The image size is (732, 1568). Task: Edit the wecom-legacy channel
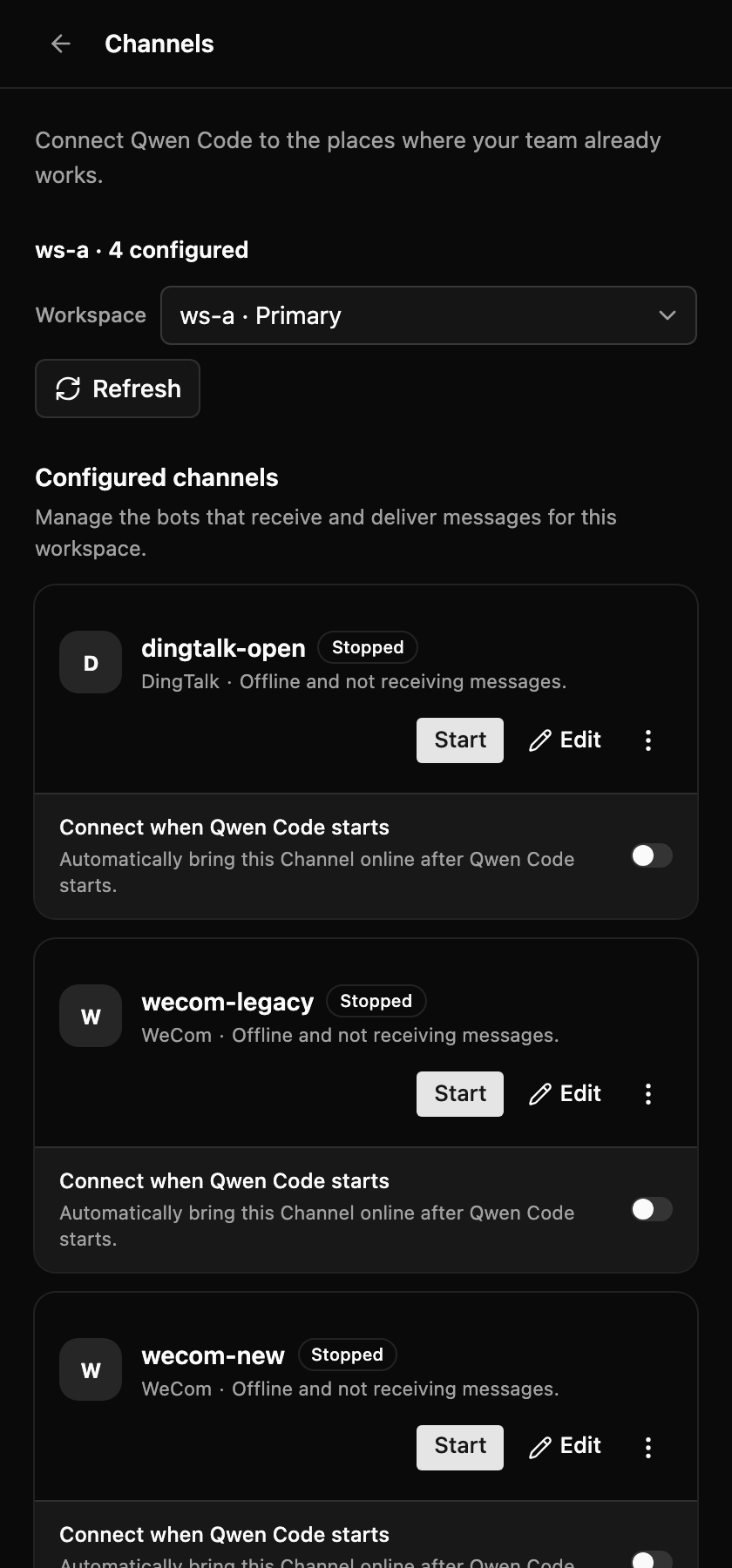pyautogui.click(x=565, y=1094)
